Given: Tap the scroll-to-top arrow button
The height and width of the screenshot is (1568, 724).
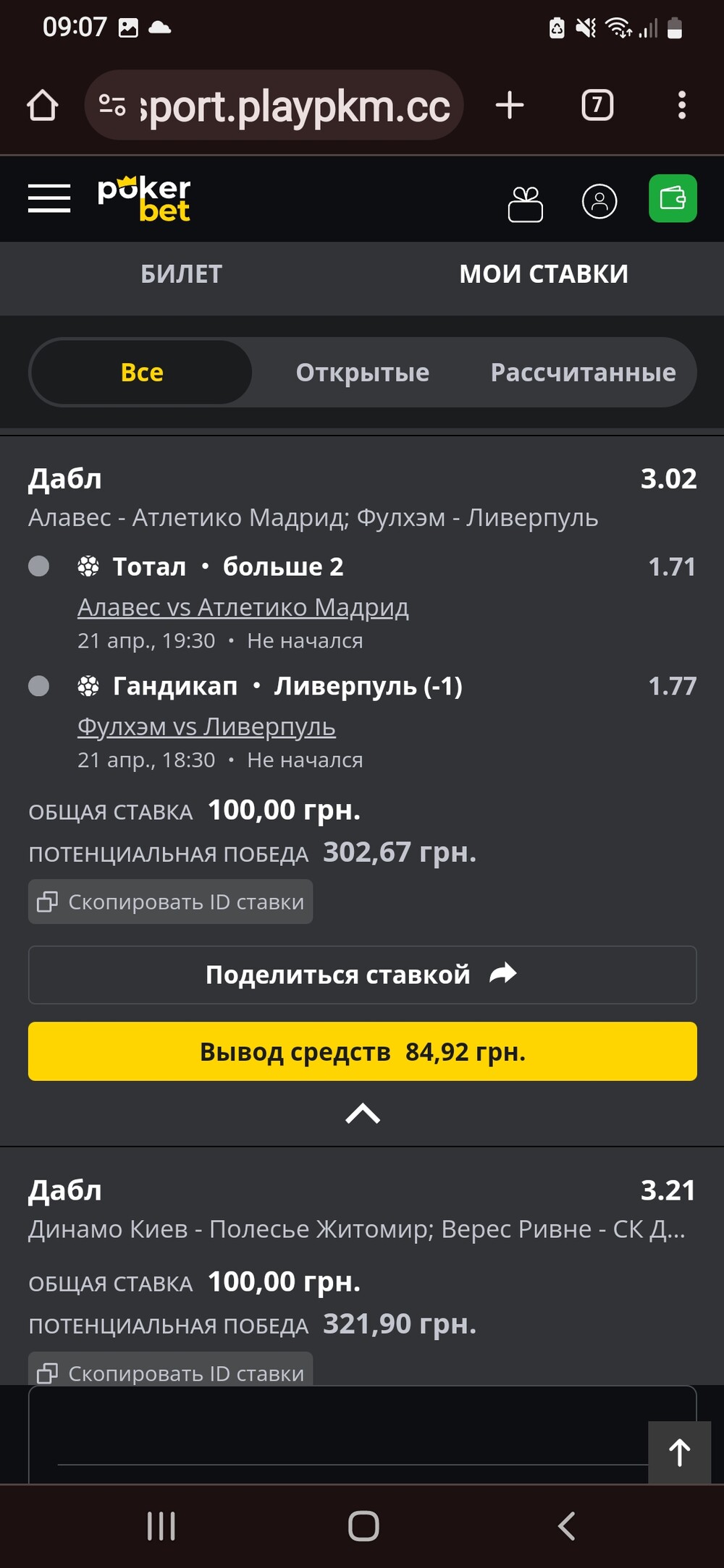Looking at the screenshot, I should pos(679,1452).
